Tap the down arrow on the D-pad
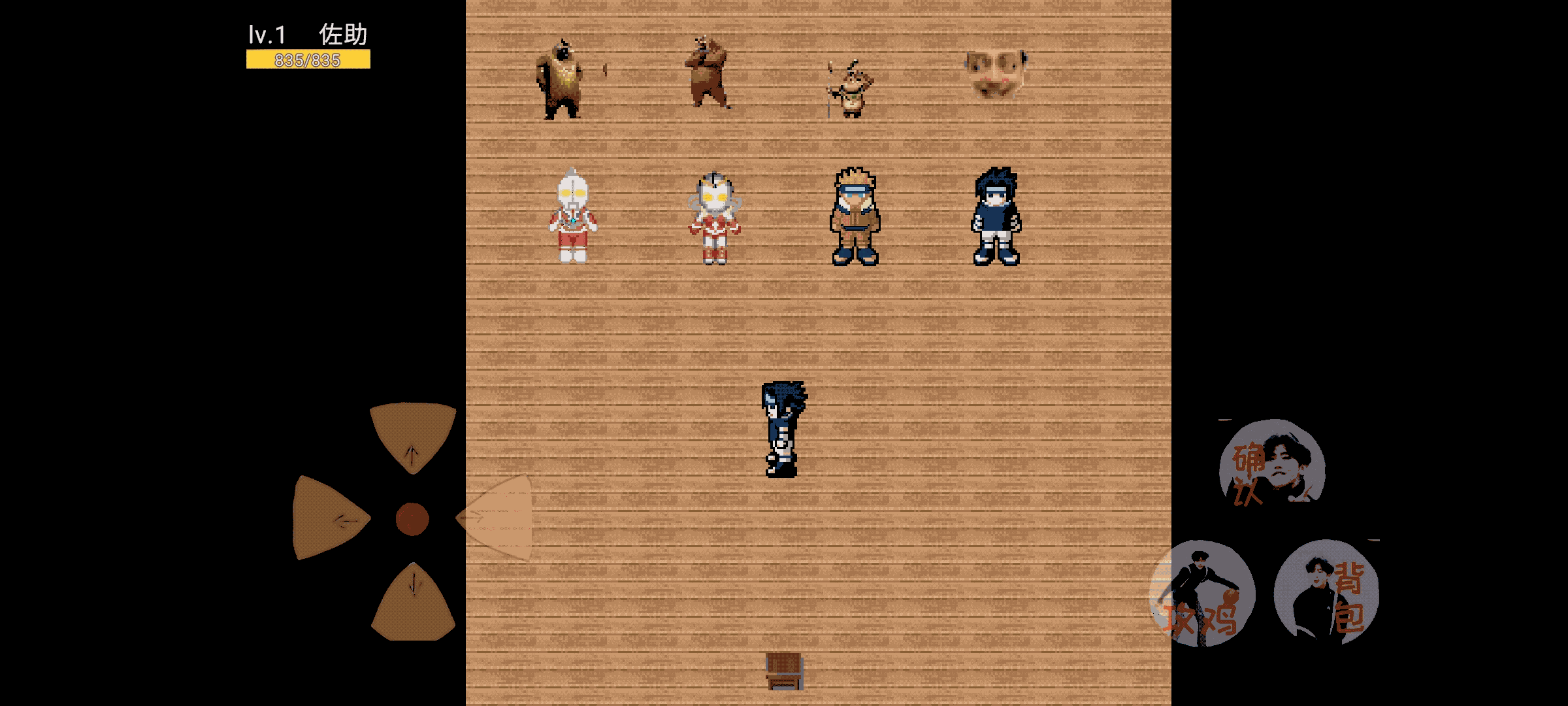Image resolution: width=1568 pixels, height=706 pixels. (x=413, y=603)
